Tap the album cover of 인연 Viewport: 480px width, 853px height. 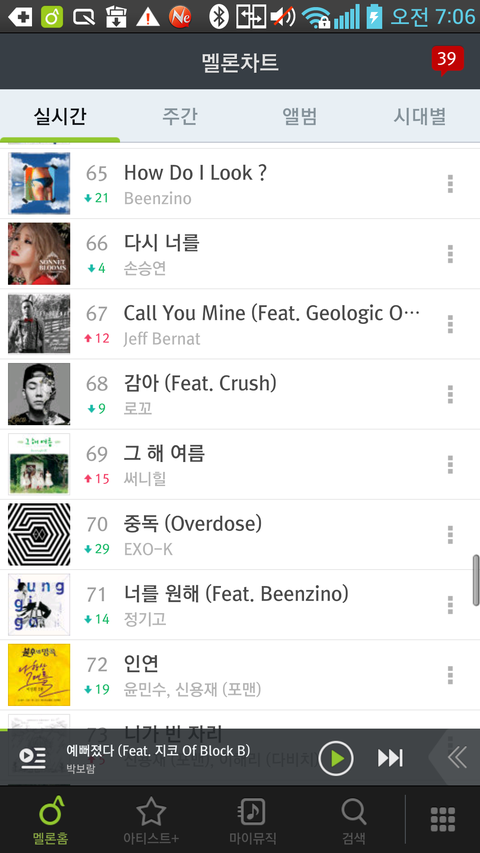[39, 675]
